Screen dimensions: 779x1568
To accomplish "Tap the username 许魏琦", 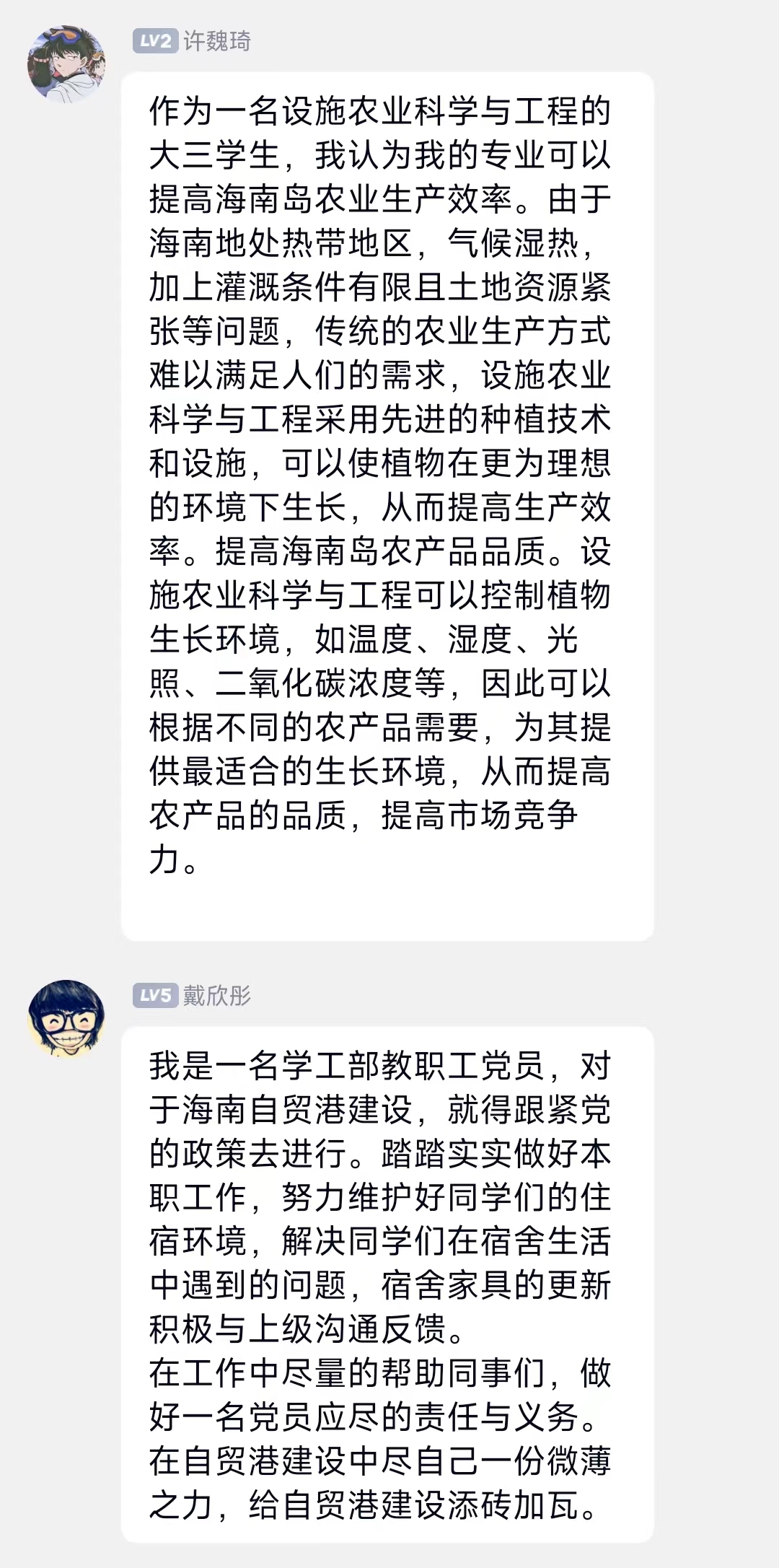I will point(216,41).
